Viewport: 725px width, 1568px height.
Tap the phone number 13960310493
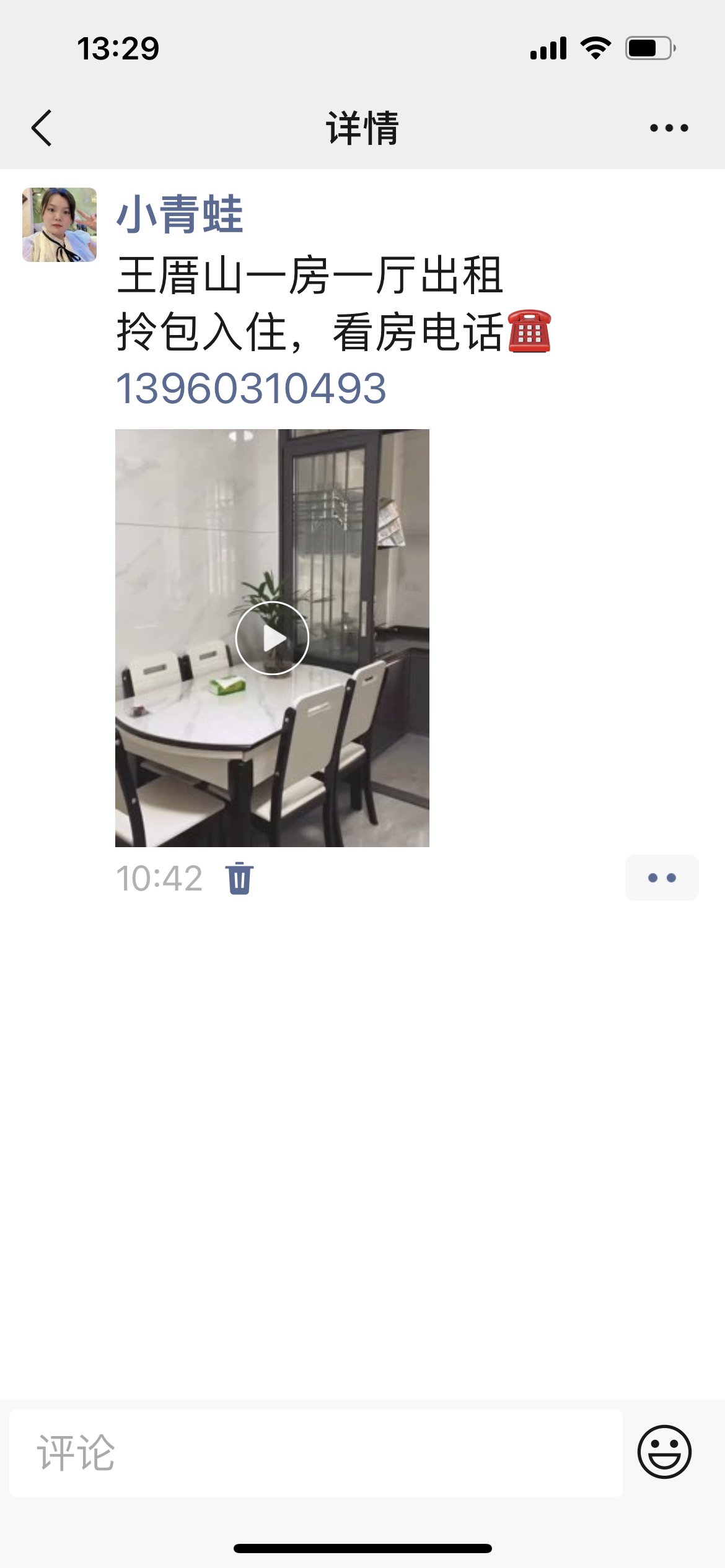[251, 388]
